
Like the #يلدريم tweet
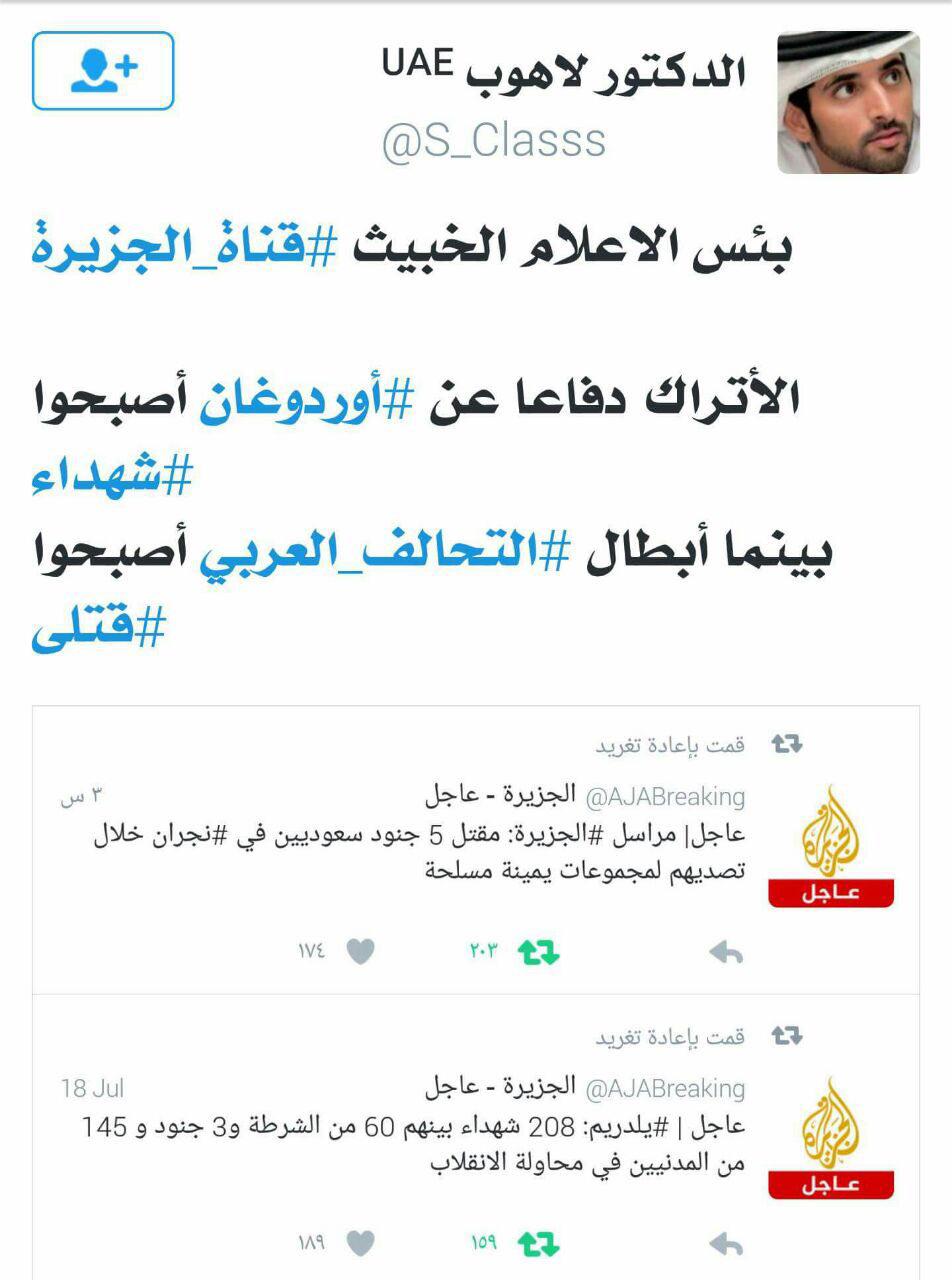click(360, 1243)
